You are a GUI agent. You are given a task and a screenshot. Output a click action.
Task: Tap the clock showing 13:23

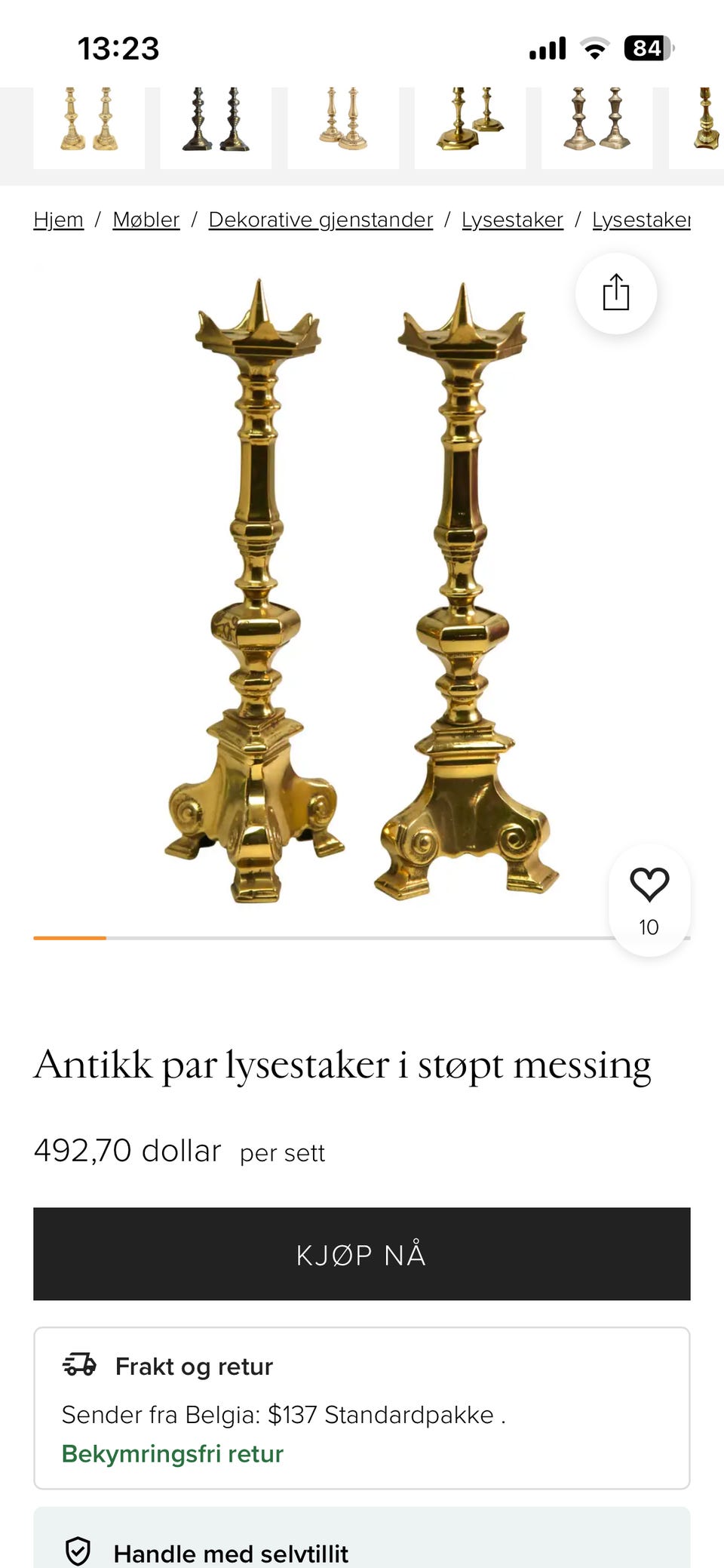tap(118, 48)
